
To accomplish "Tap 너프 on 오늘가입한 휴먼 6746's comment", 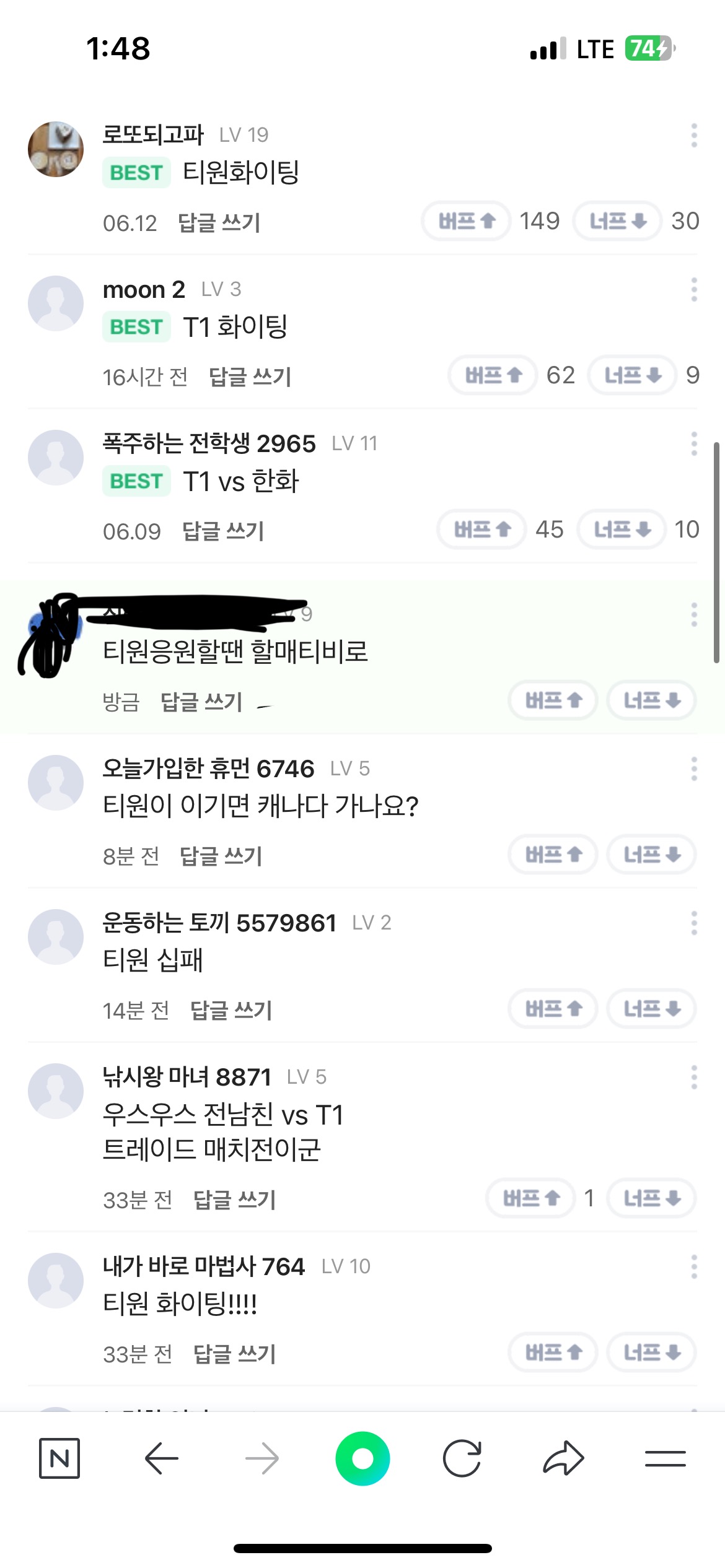I will pos(651,855).
